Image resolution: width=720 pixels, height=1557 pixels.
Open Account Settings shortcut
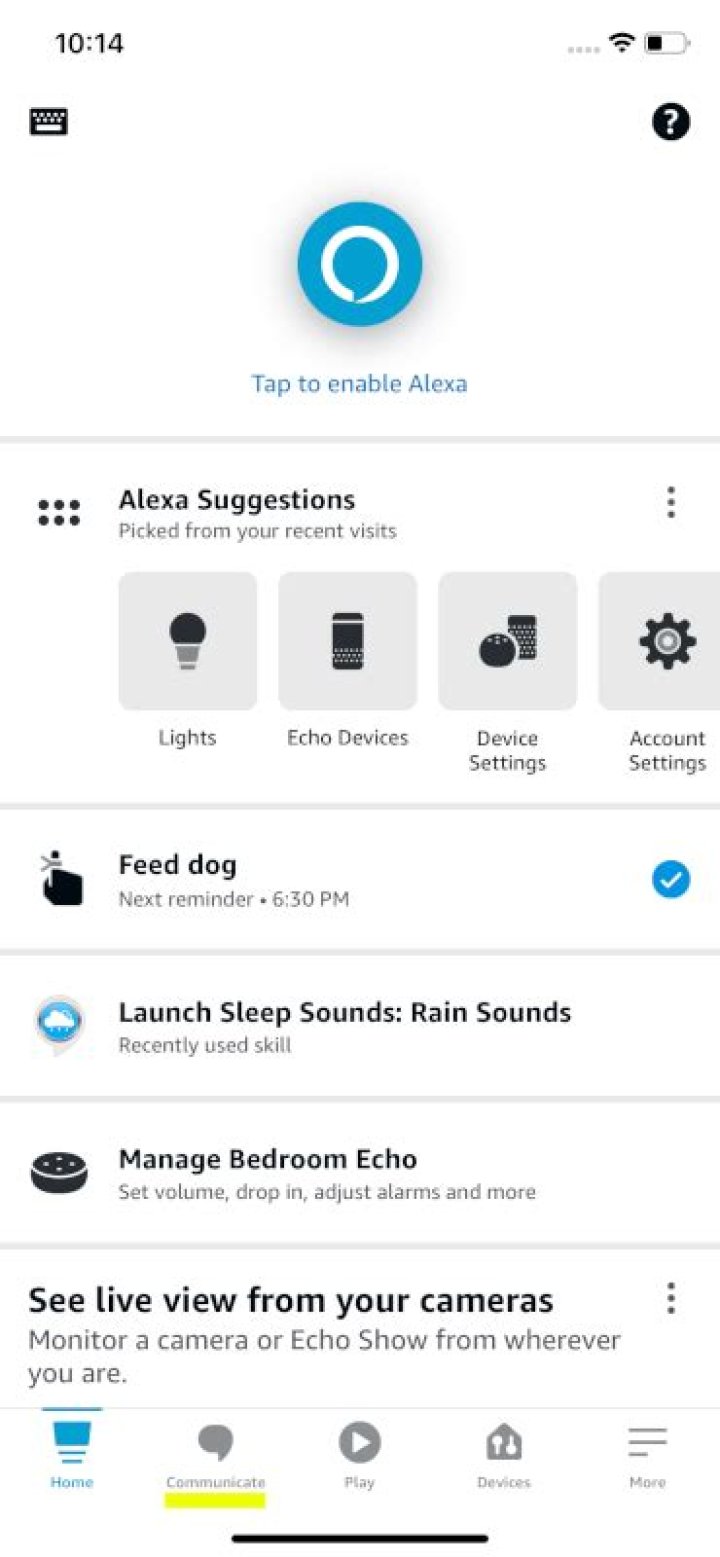666,640
